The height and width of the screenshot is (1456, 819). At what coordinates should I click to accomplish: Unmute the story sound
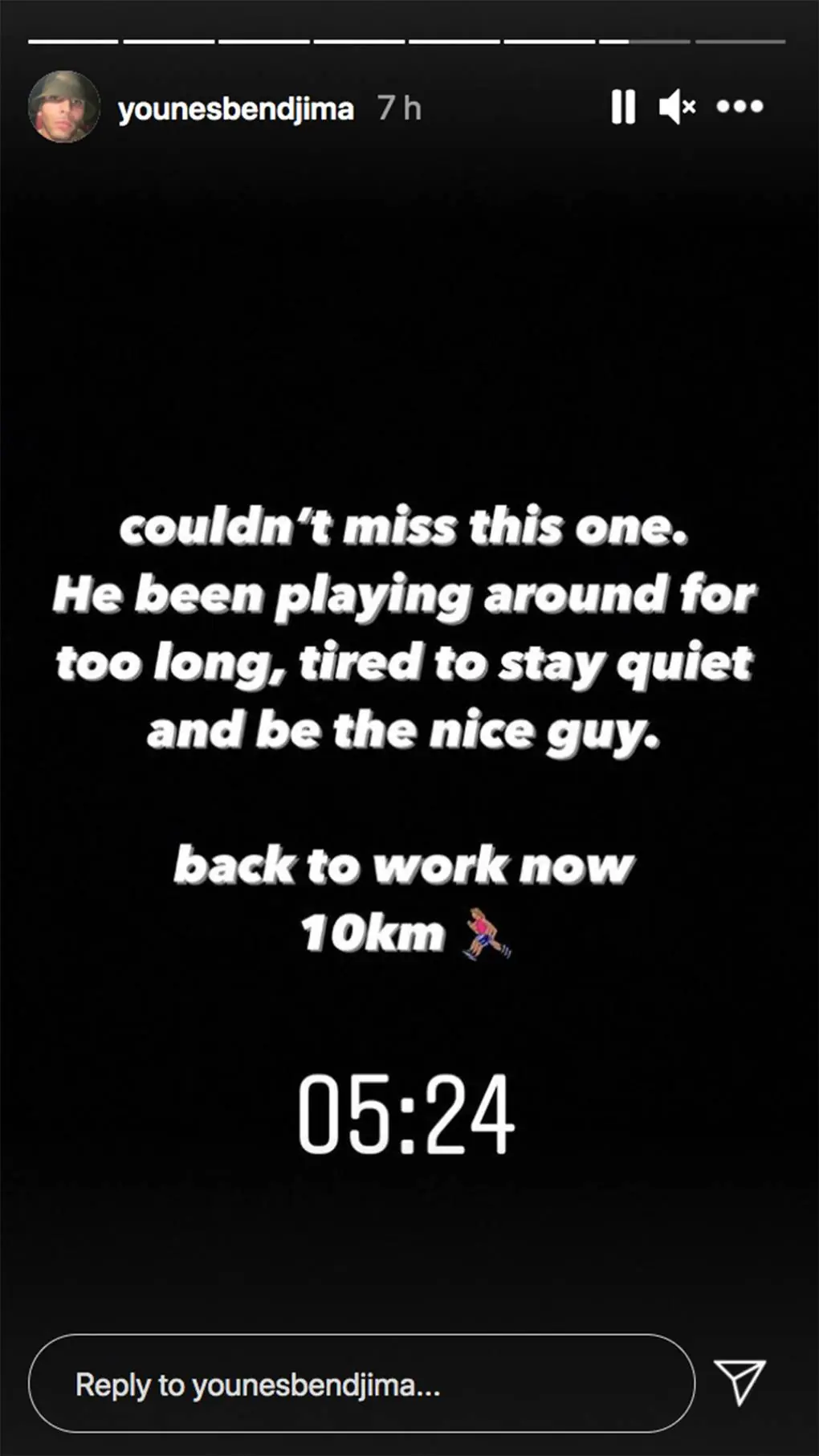(677, 107)
